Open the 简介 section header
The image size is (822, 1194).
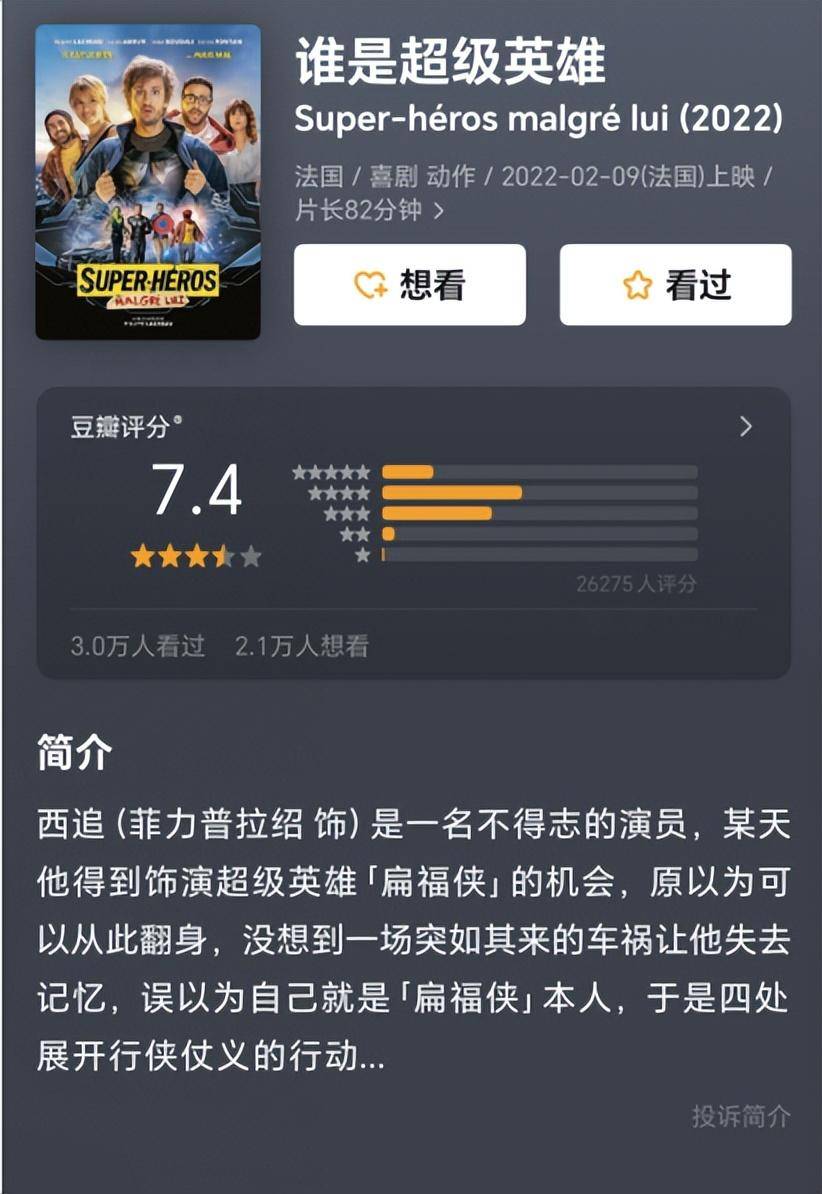click(69, 752)
